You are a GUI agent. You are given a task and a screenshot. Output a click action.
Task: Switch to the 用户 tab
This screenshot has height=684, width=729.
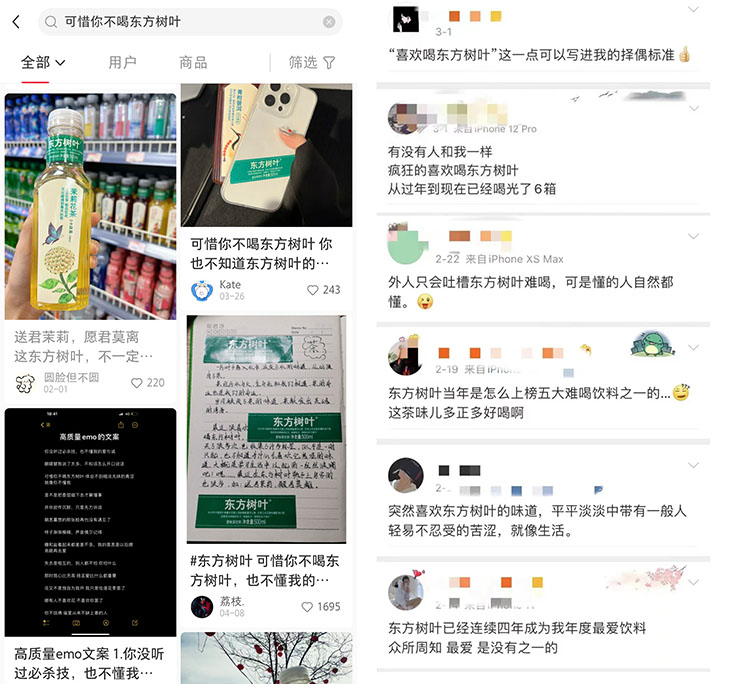(122, 62)
